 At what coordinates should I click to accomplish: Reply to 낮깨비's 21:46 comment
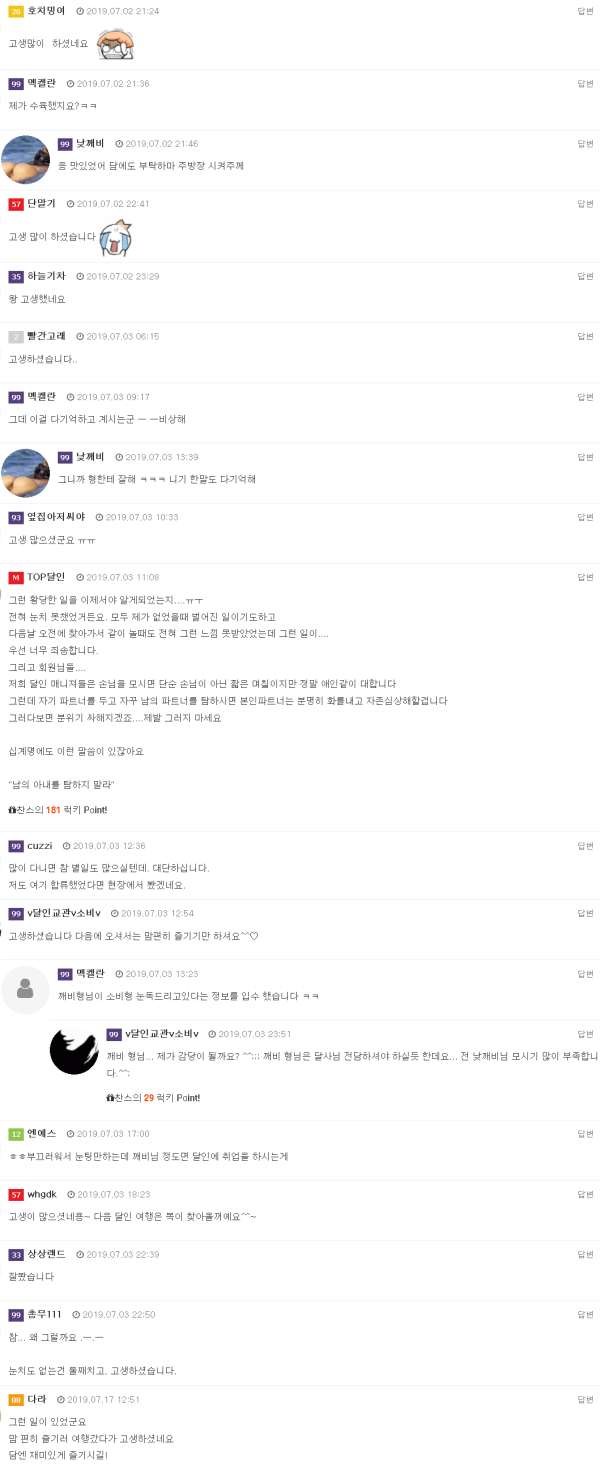(585, 144)
